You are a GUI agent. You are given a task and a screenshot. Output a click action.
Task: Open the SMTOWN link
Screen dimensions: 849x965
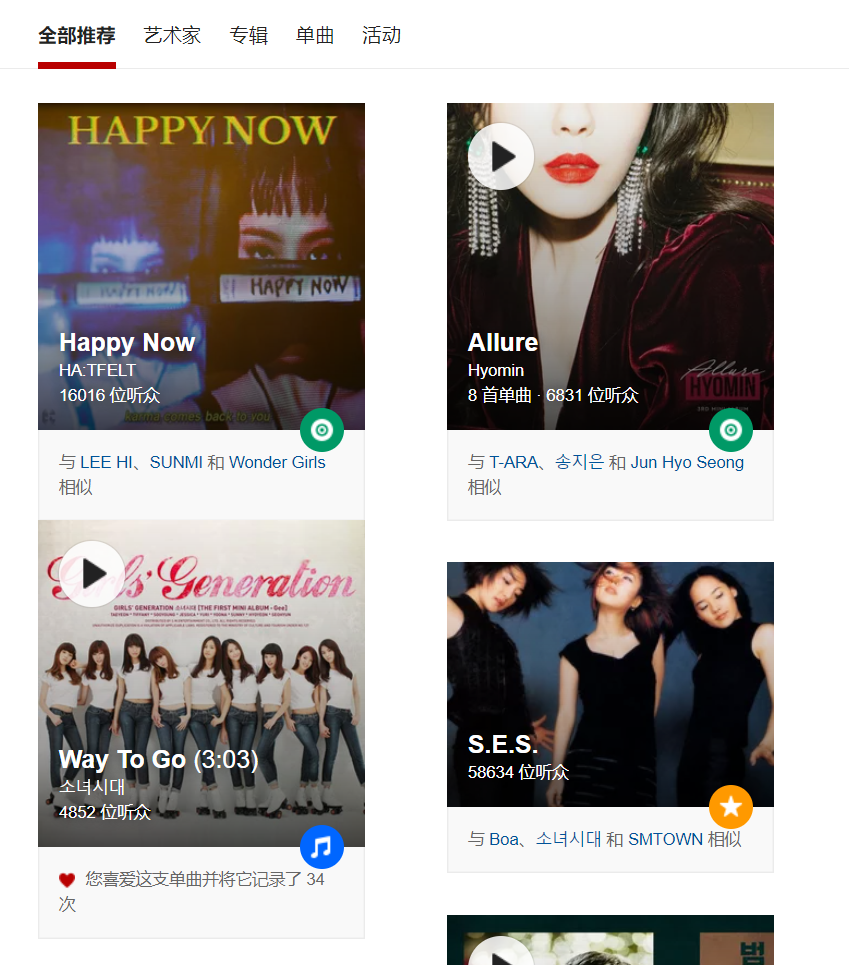[665, 839]
